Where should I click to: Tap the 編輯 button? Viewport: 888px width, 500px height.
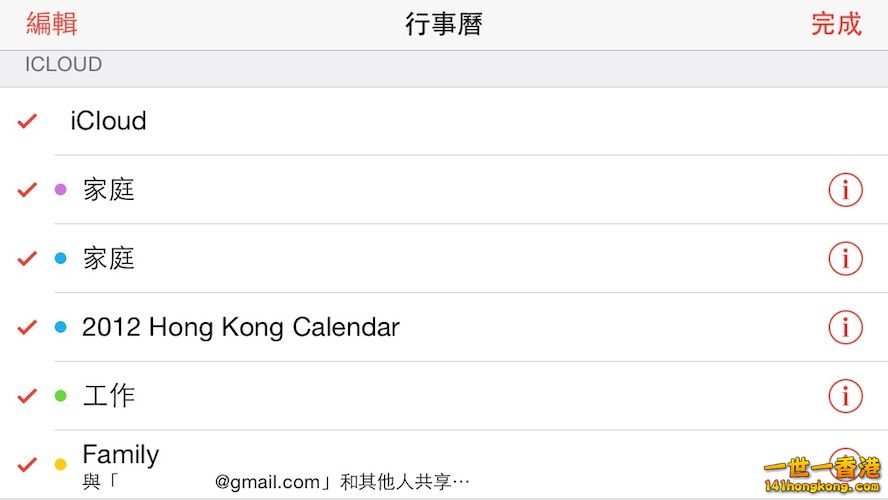click(x=52, y=24)
